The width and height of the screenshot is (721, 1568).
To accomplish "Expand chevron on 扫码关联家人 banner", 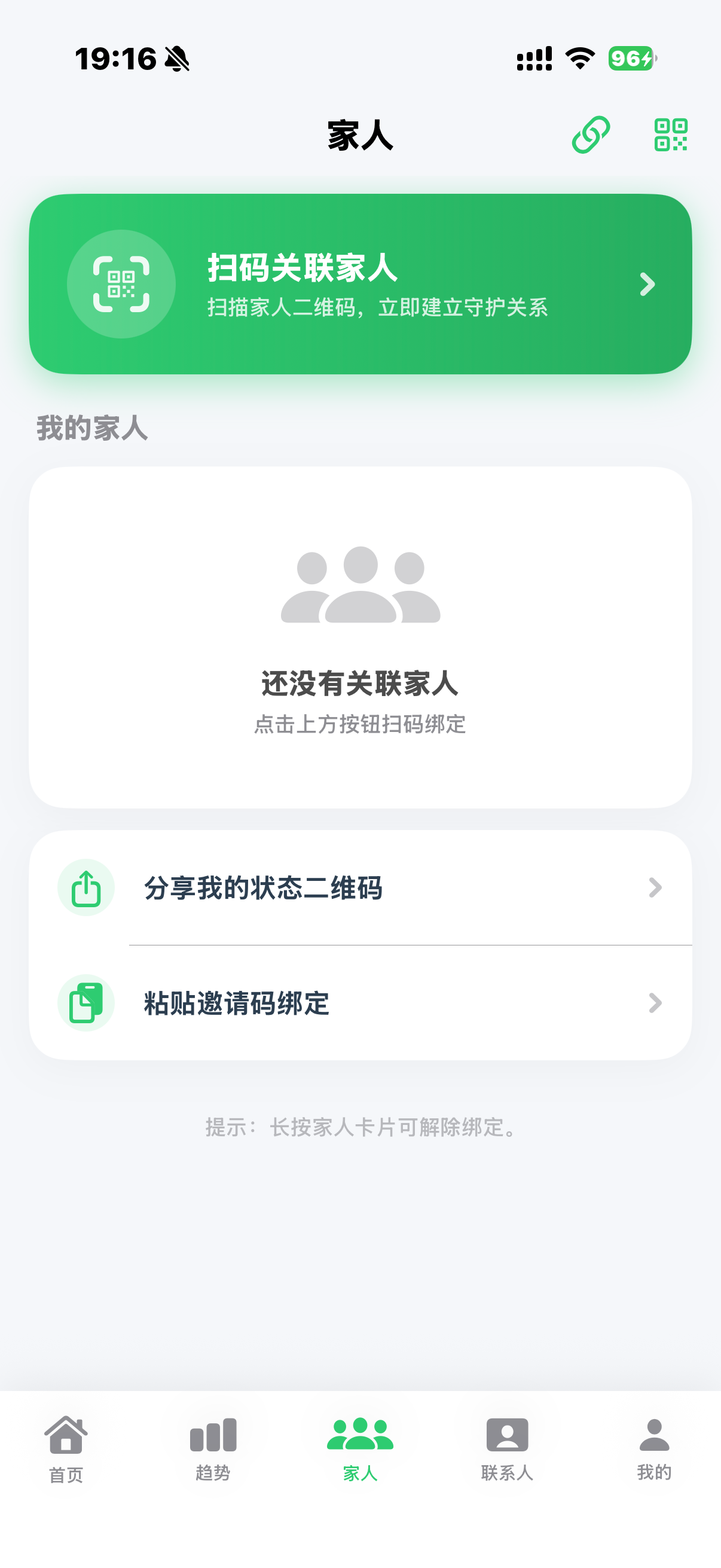I will pos(646,283).
